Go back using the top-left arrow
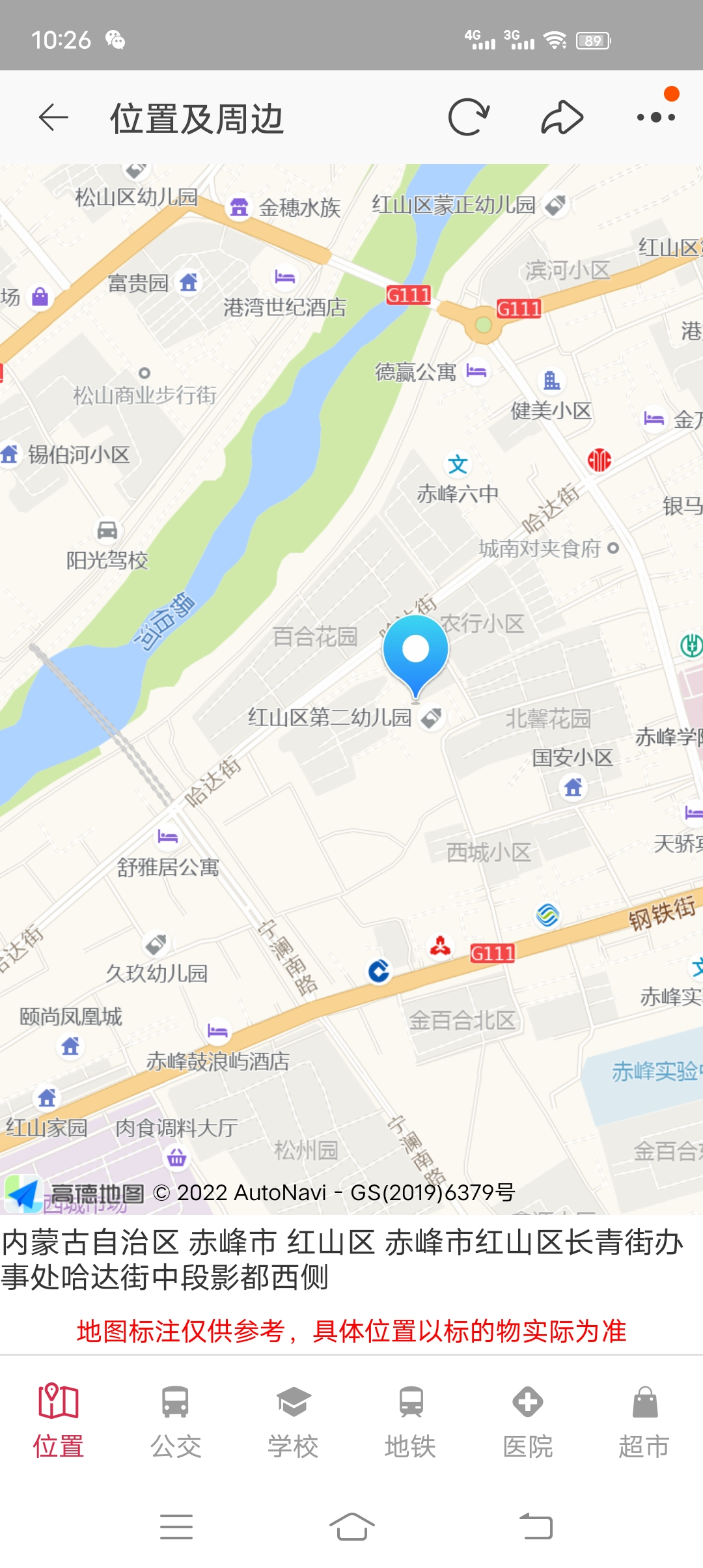This screenshot has width=703, height=1568. (53, 118)
